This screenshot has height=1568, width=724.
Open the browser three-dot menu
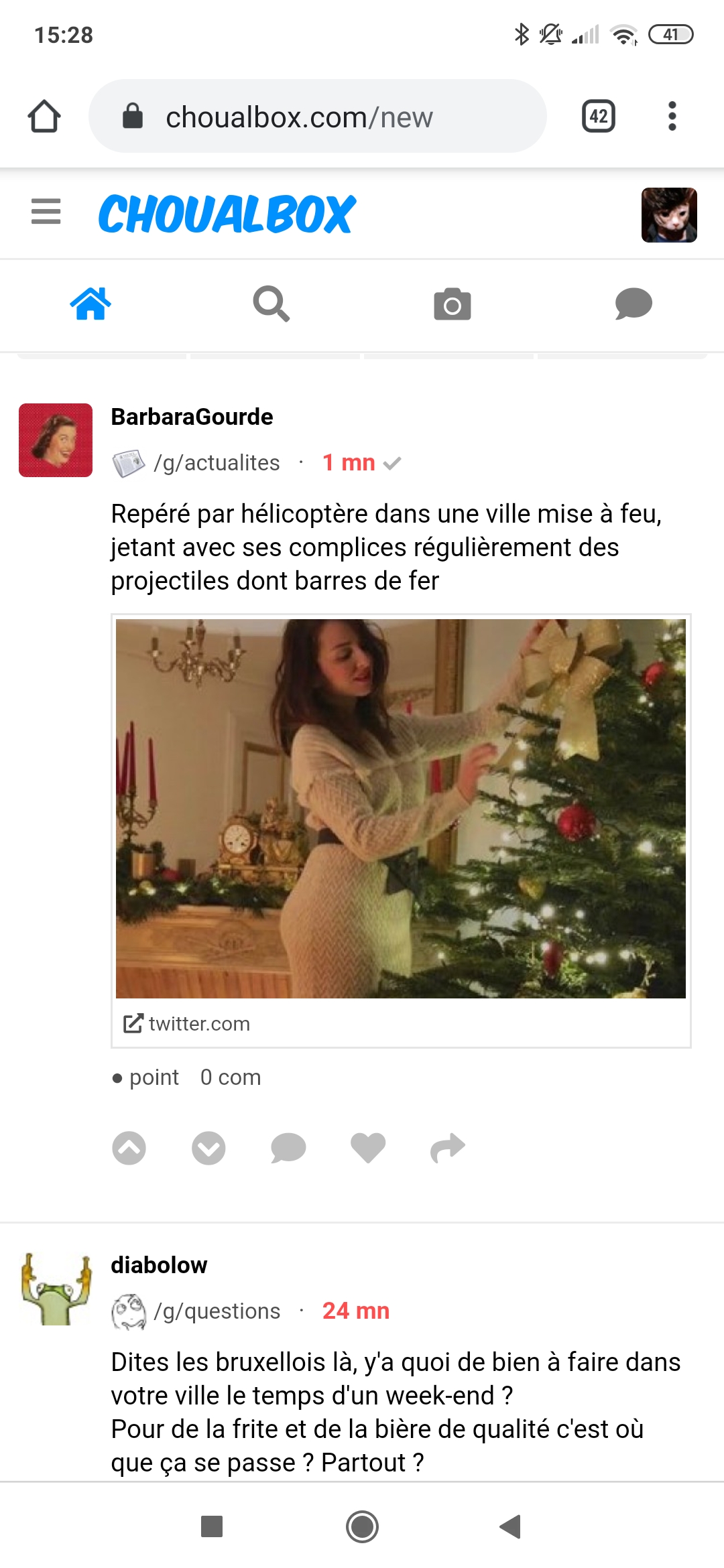pos(672,117)
